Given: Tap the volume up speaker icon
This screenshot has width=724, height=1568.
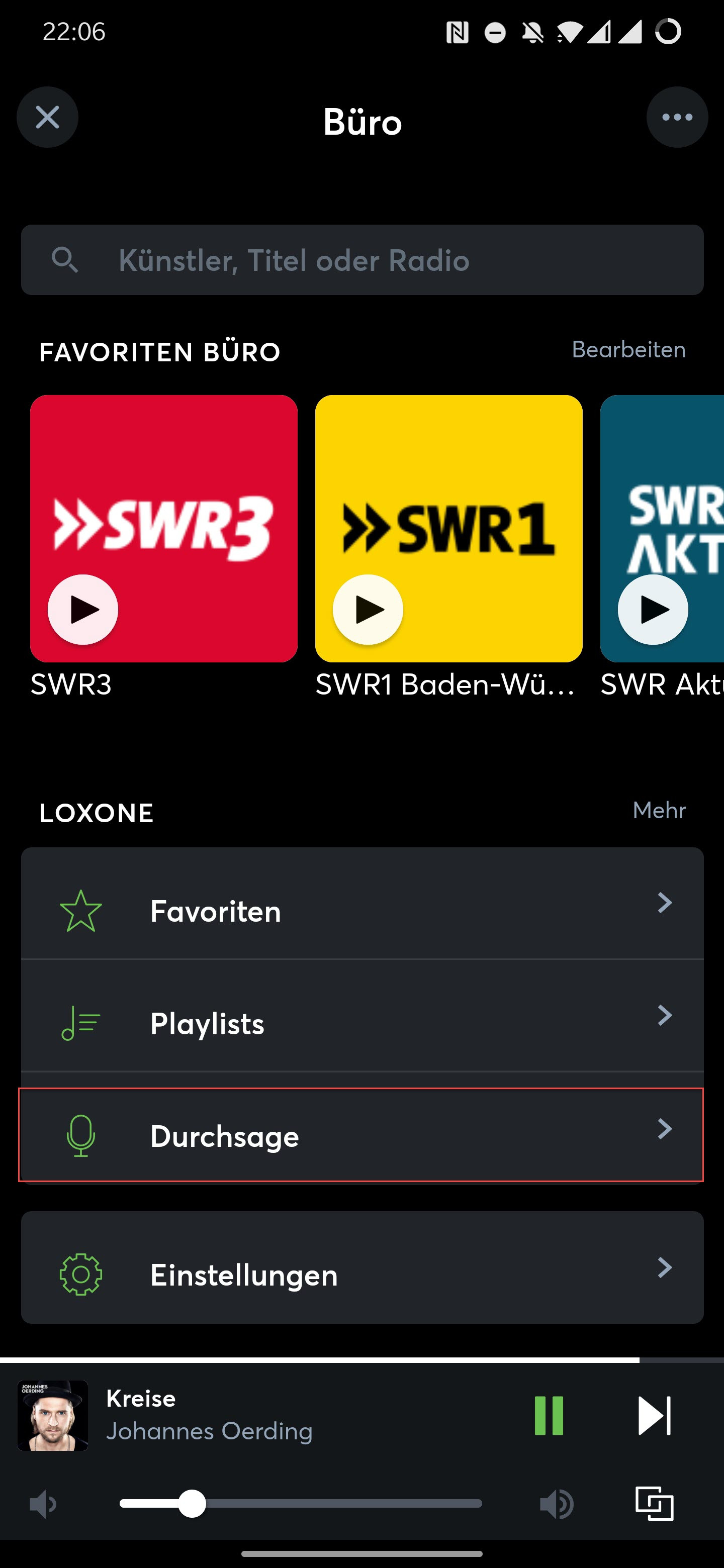Looking at the screenshot, I should (556, 1504).
